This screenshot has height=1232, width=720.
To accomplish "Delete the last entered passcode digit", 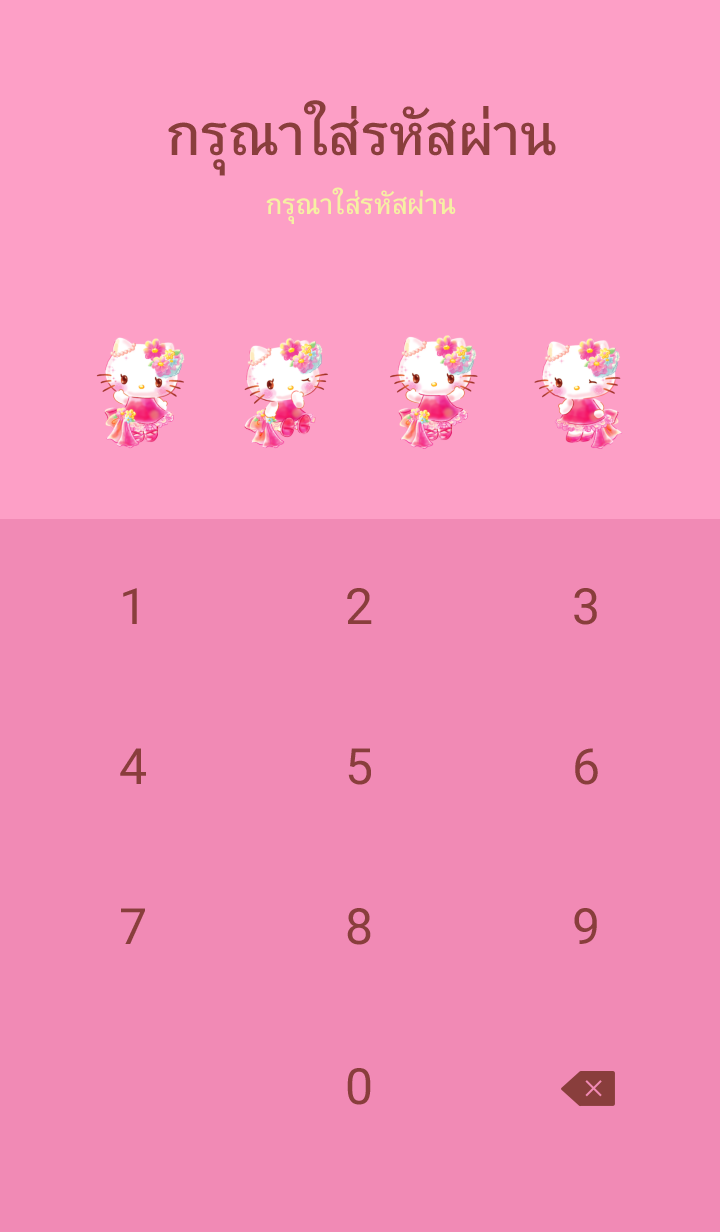I will tap(588, 1088).
